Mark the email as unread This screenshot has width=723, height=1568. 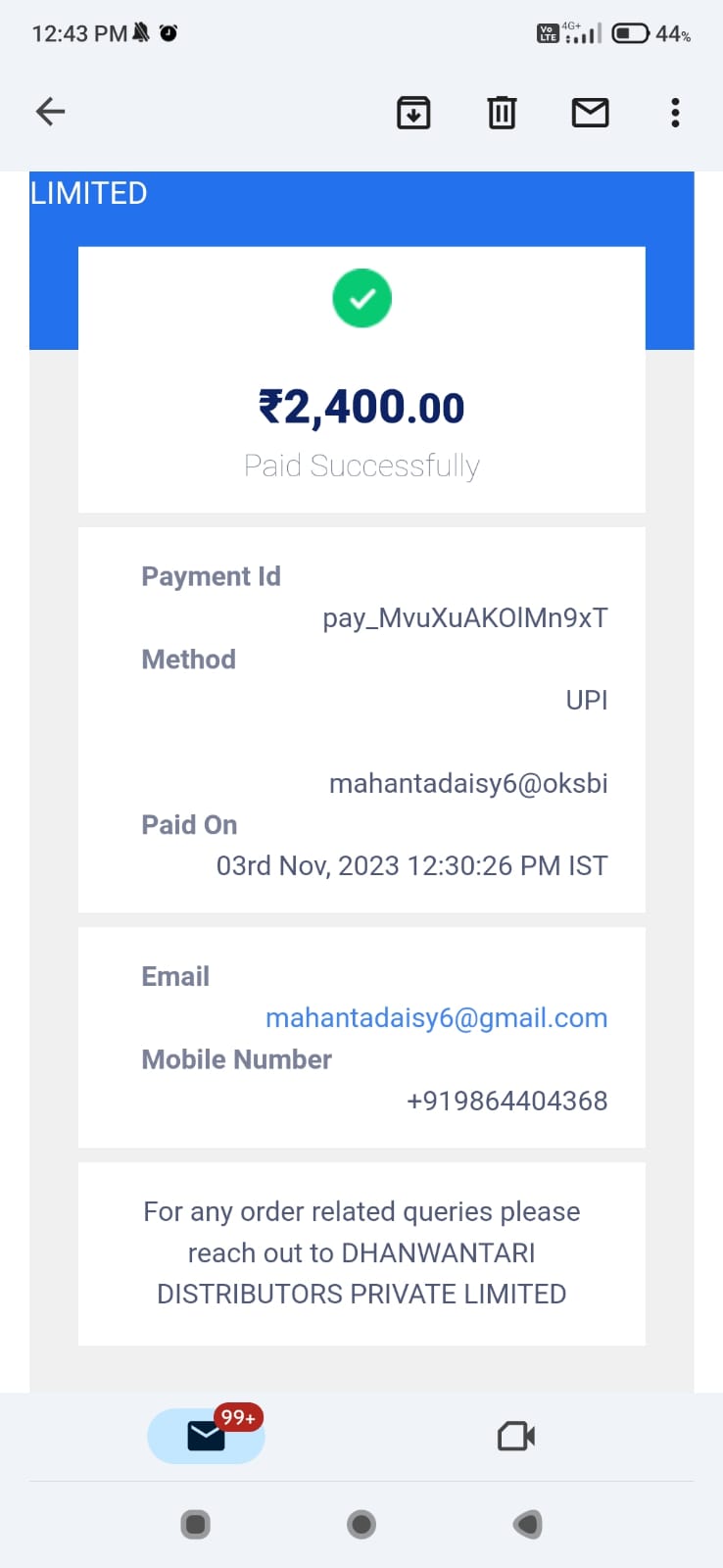590,113
